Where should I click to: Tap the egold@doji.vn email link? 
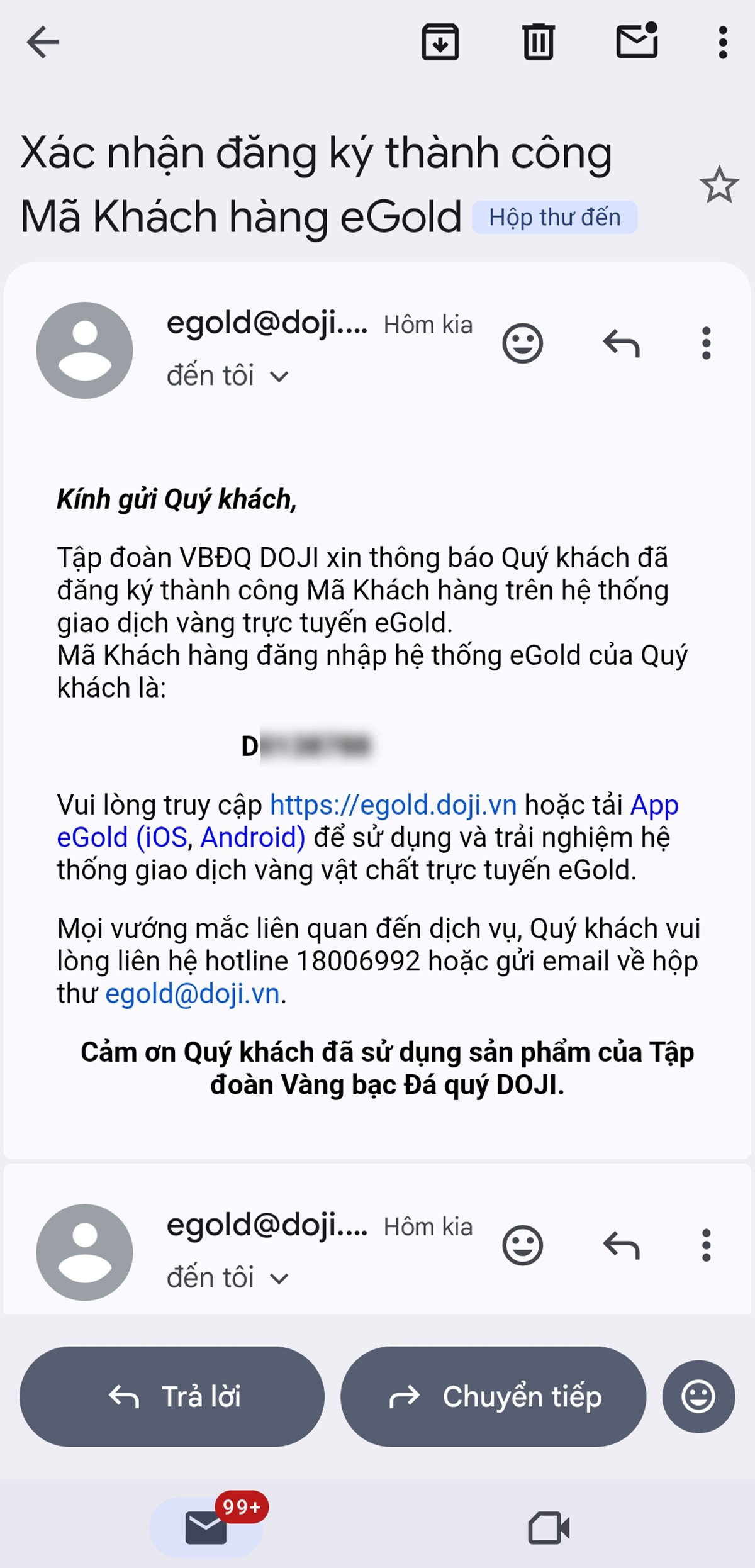pyautogui.click(x=192, y=994)
